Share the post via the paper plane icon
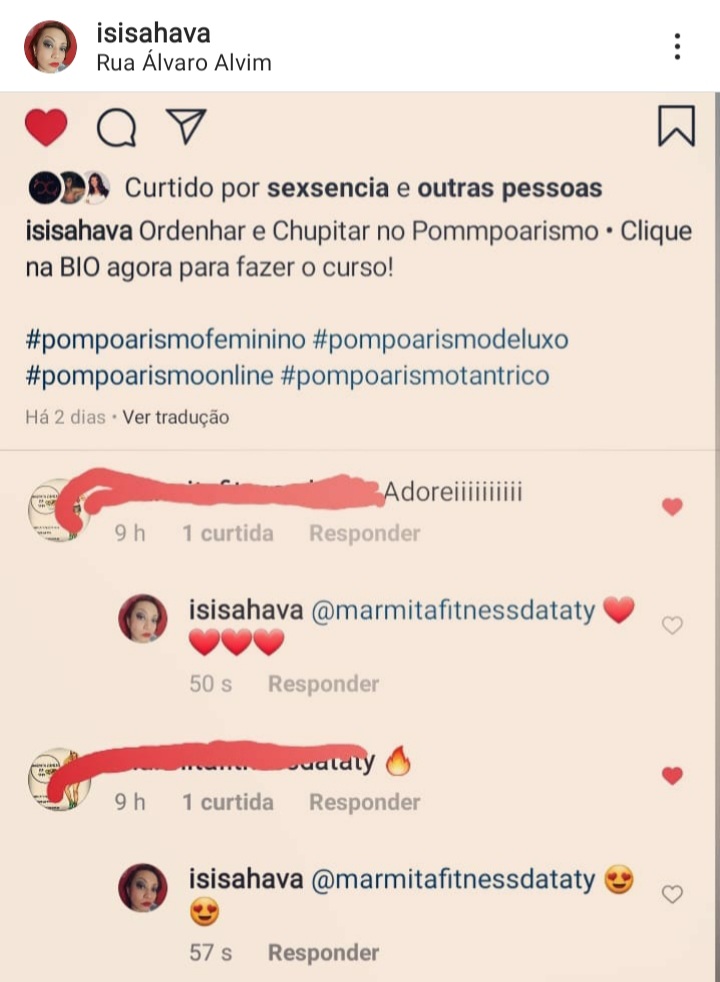This screenshot has height=982, width=720. pos(186,126)
